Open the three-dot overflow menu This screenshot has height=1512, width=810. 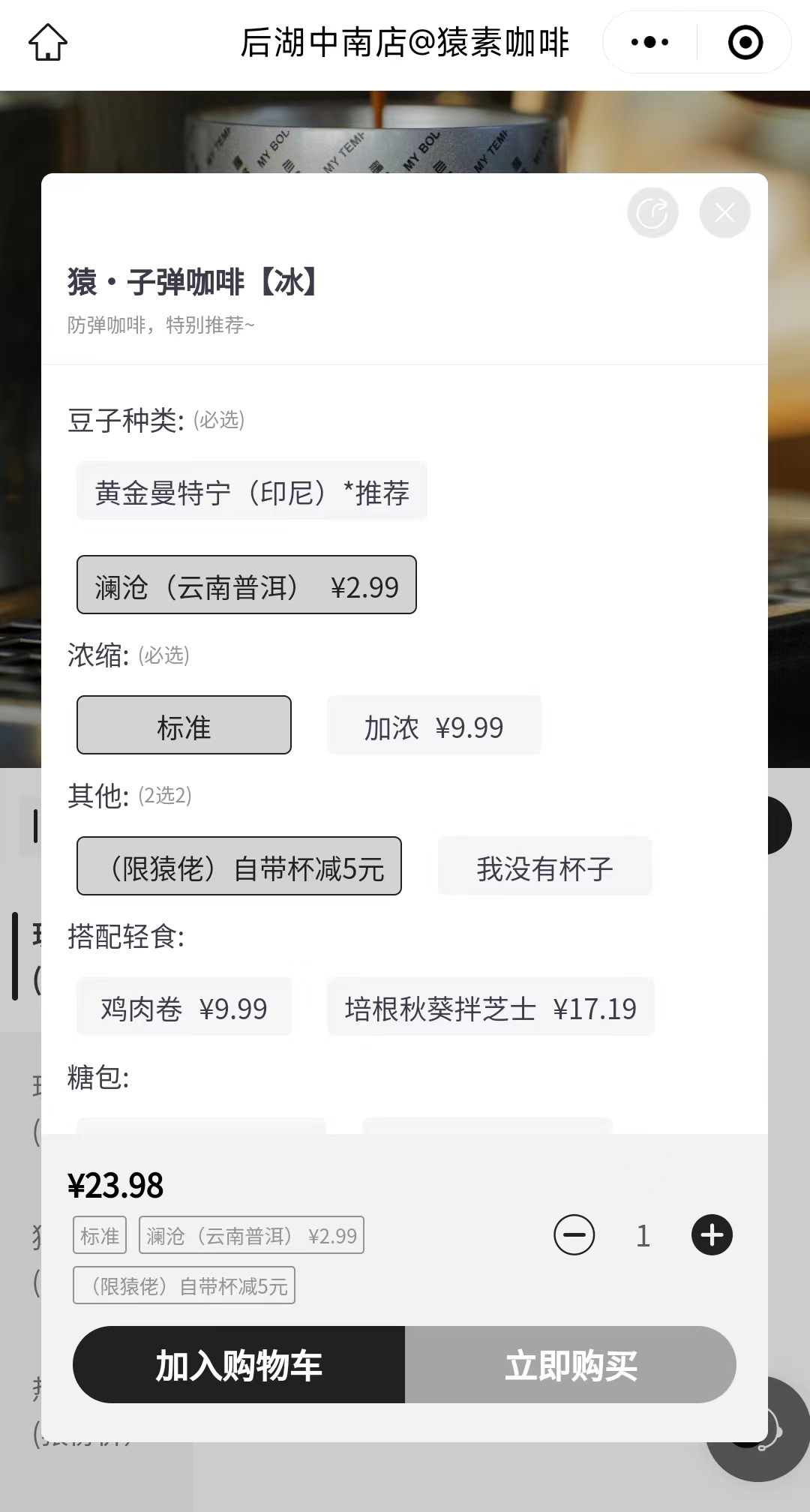(x=649, y=42)
